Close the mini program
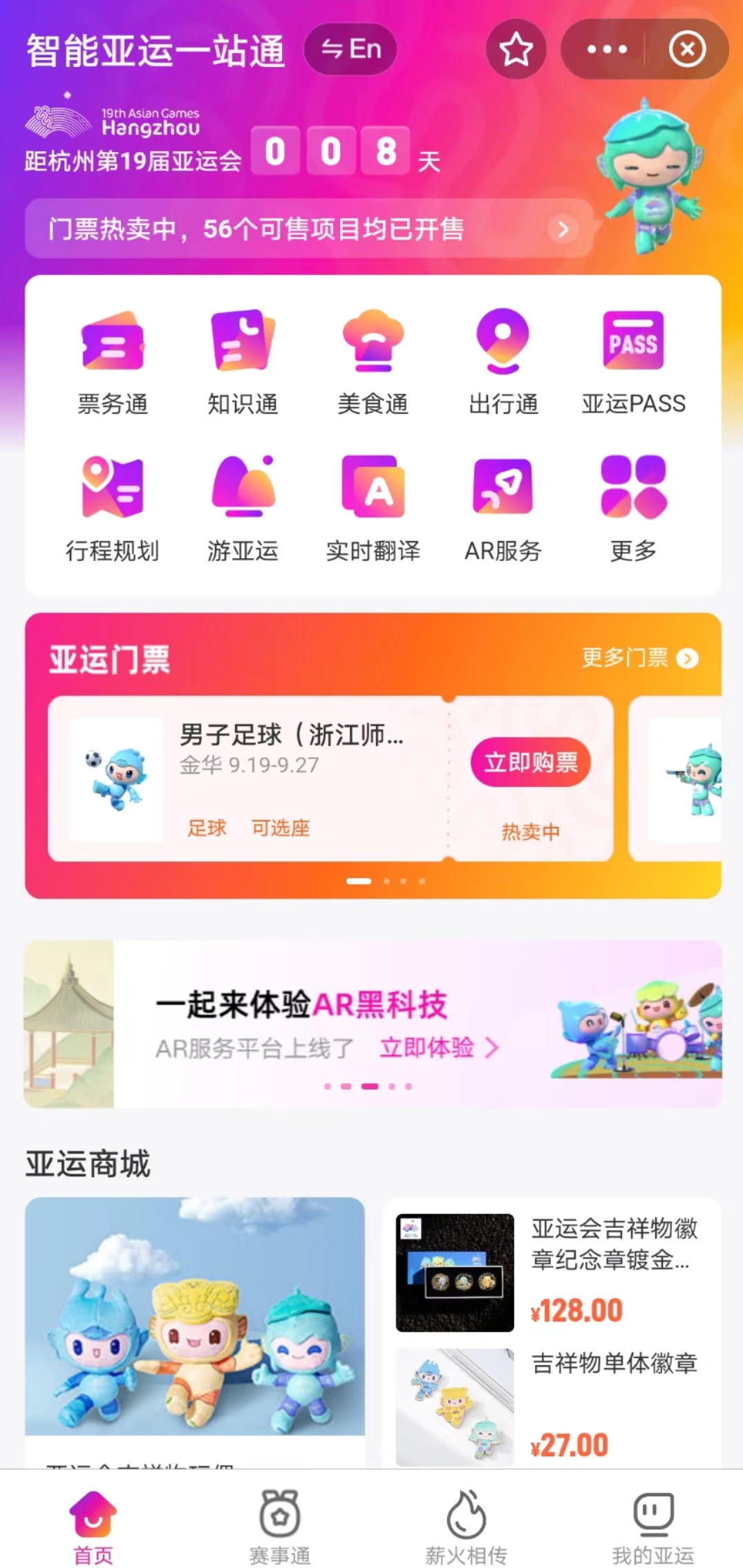 pyautogui.click(x=687, y=49)
